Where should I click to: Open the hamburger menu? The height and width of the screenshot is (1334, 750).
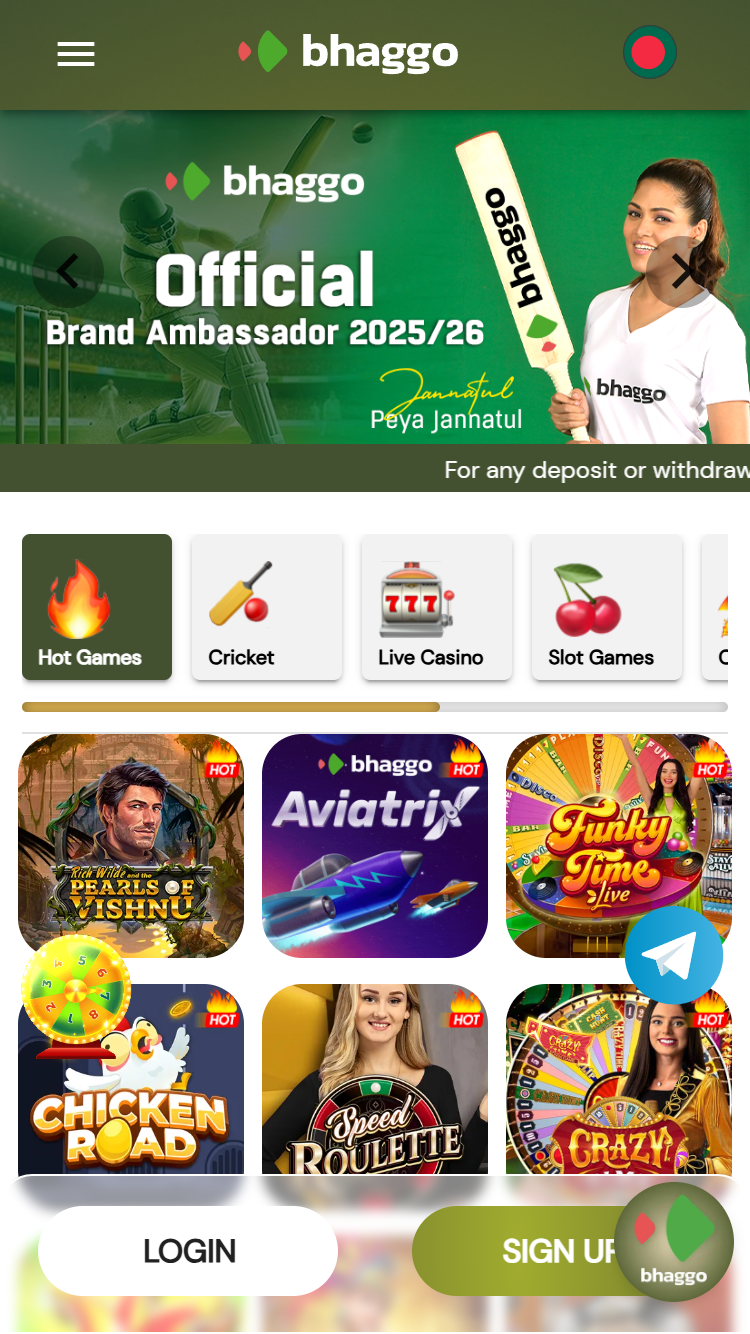(76, 54)
